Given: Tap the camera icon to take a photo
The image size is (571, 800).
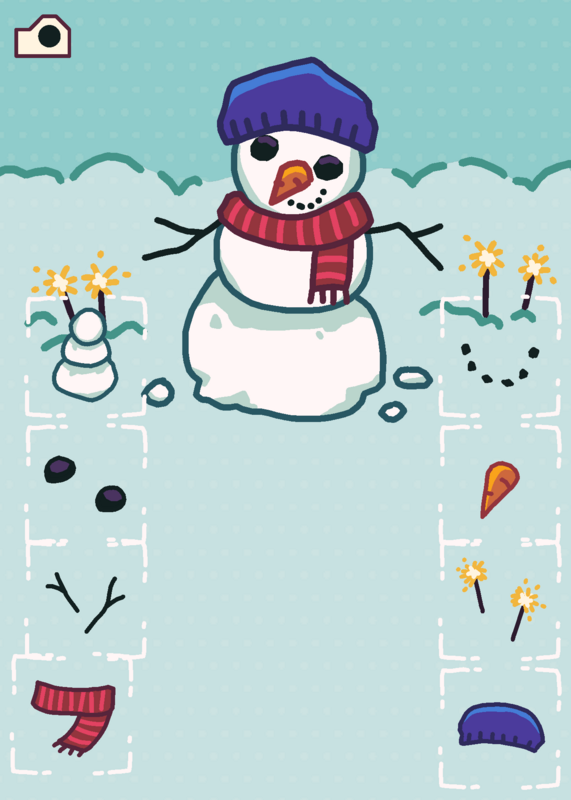Looking at the screenshot, I should tap(42, 36).
